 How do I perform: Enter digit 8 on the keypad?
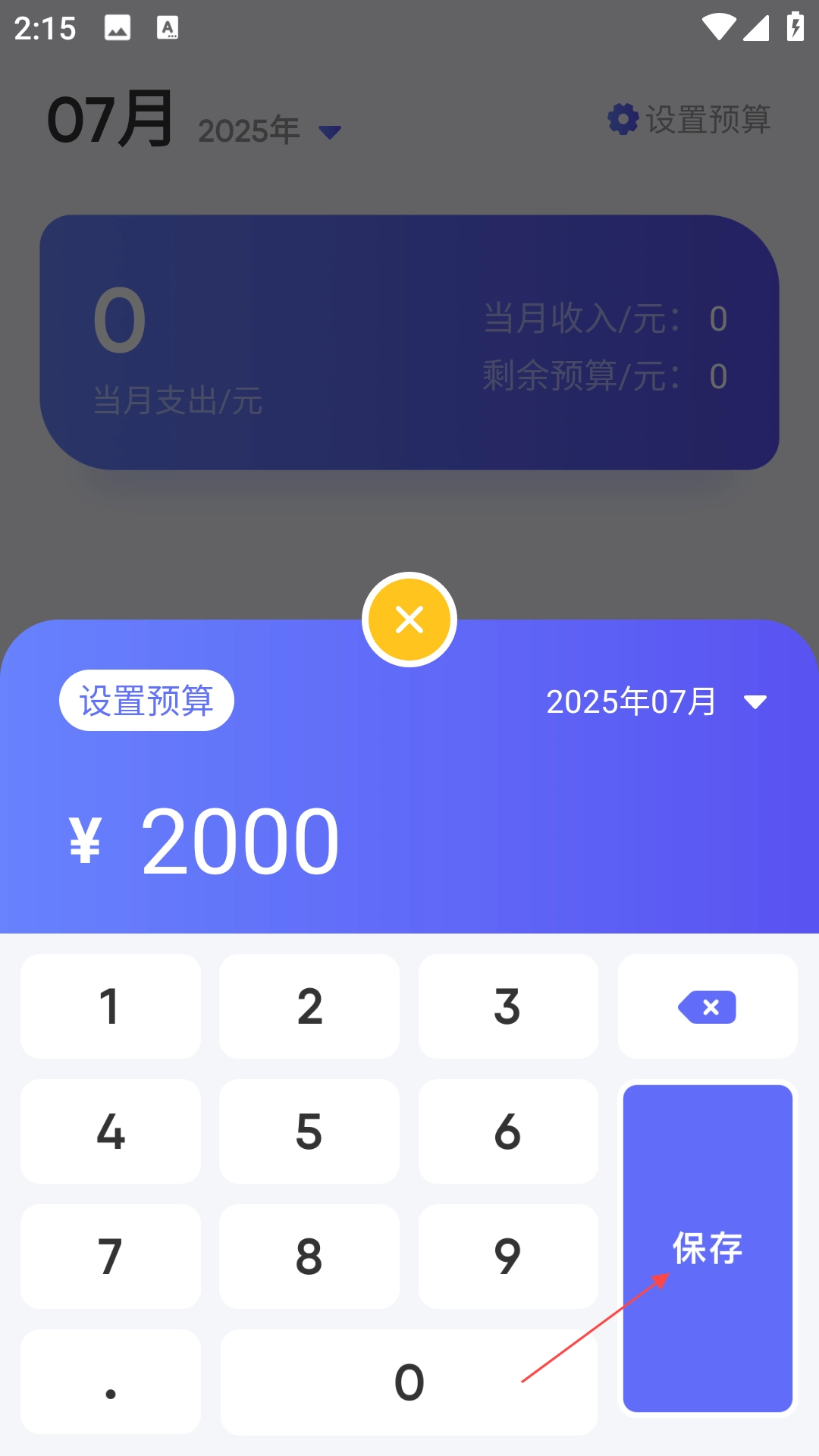(x=309, y=1257)
